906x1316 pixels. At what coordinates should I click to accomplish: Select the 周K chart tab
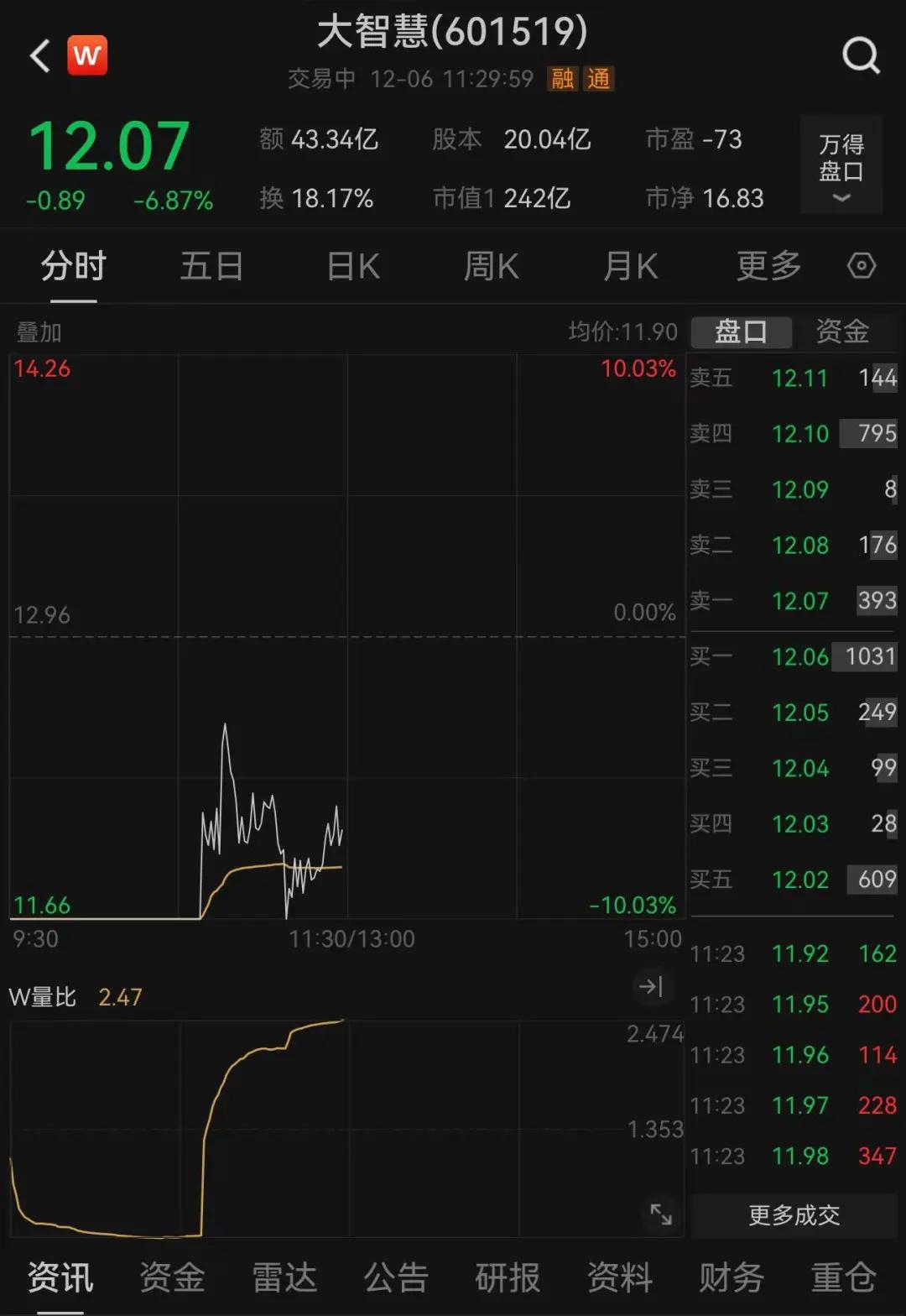coord(492,267)
